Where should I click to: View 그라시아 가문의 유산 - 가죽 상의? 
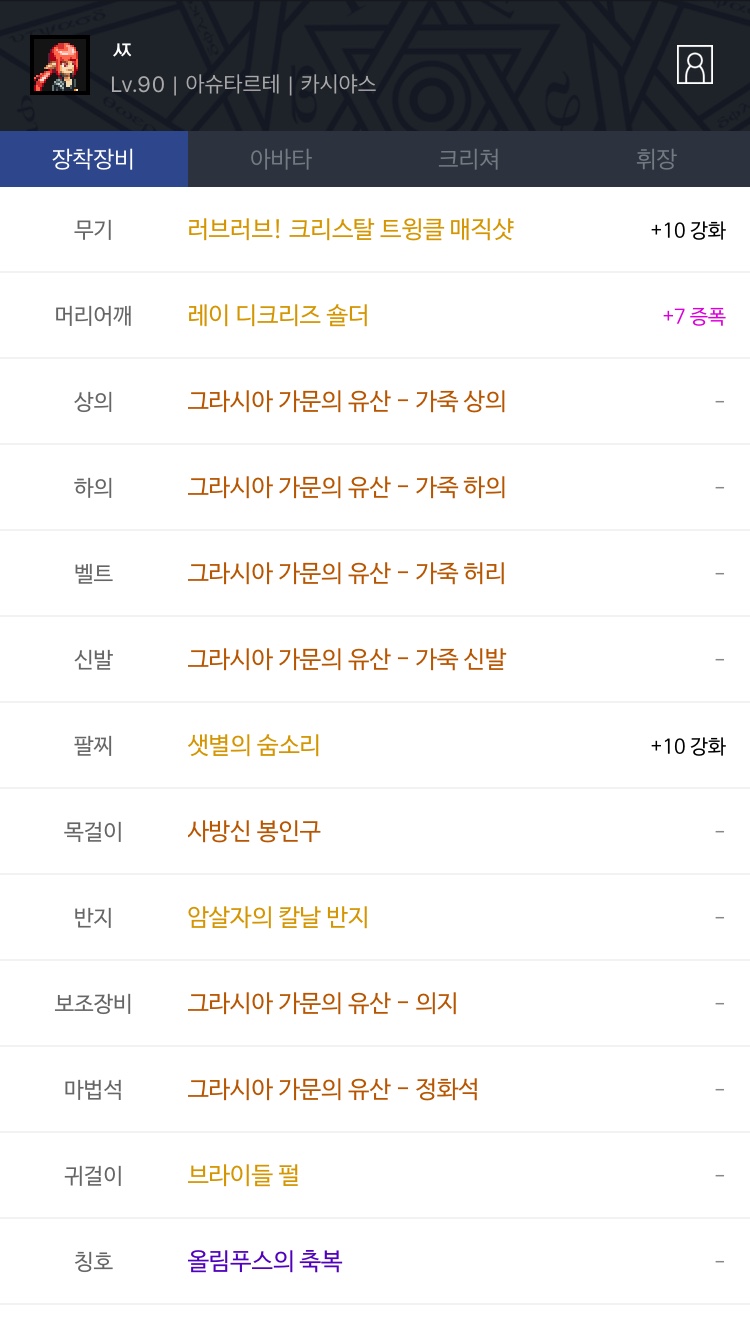coord(346,402)
